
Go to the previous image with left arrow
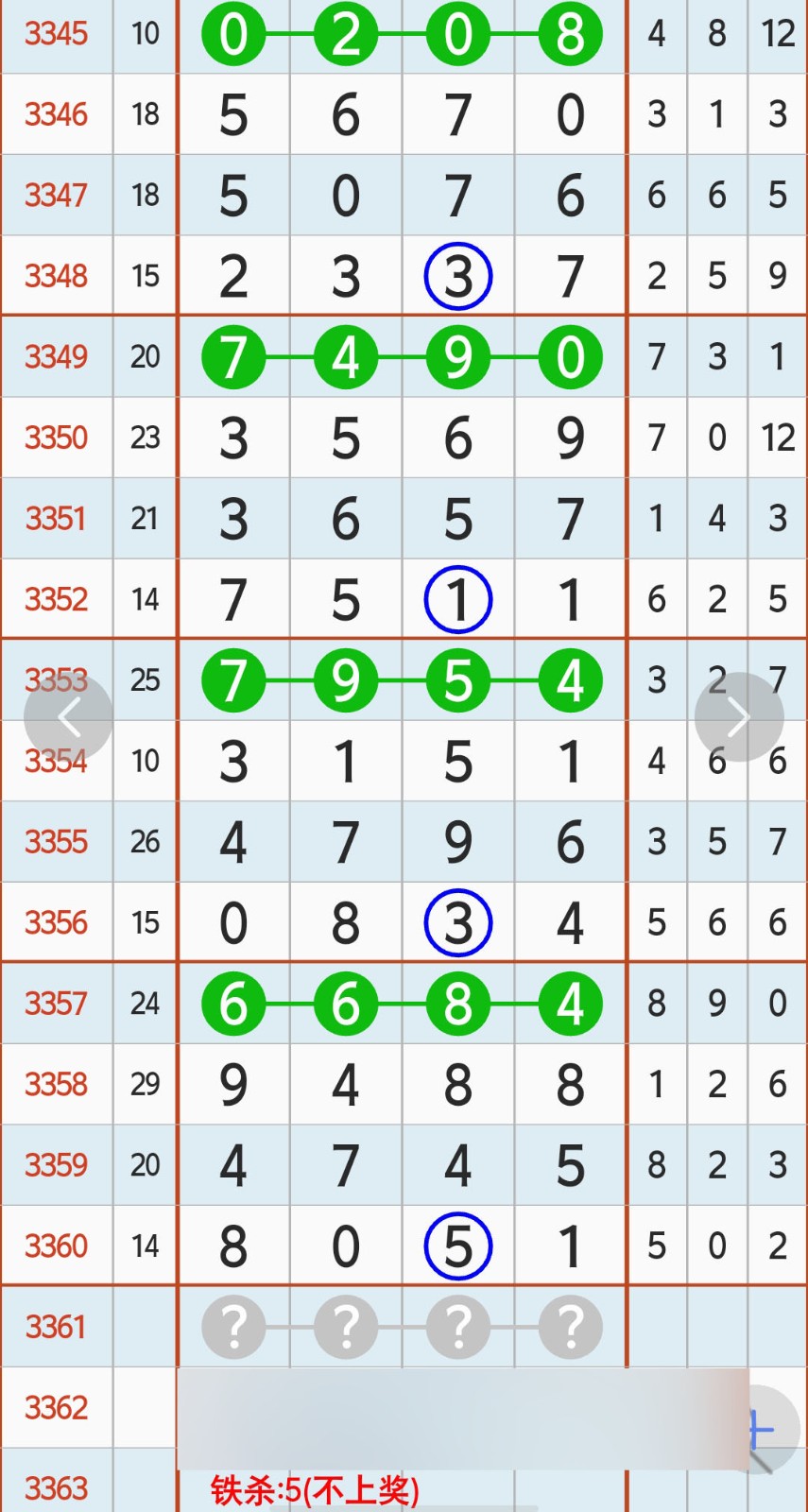69,717
